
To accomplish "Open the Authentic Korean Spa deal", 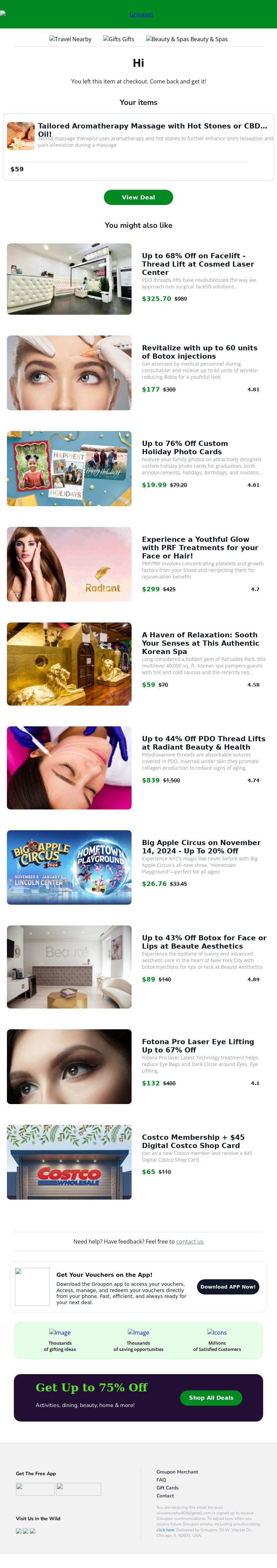I will coord(200,643).
